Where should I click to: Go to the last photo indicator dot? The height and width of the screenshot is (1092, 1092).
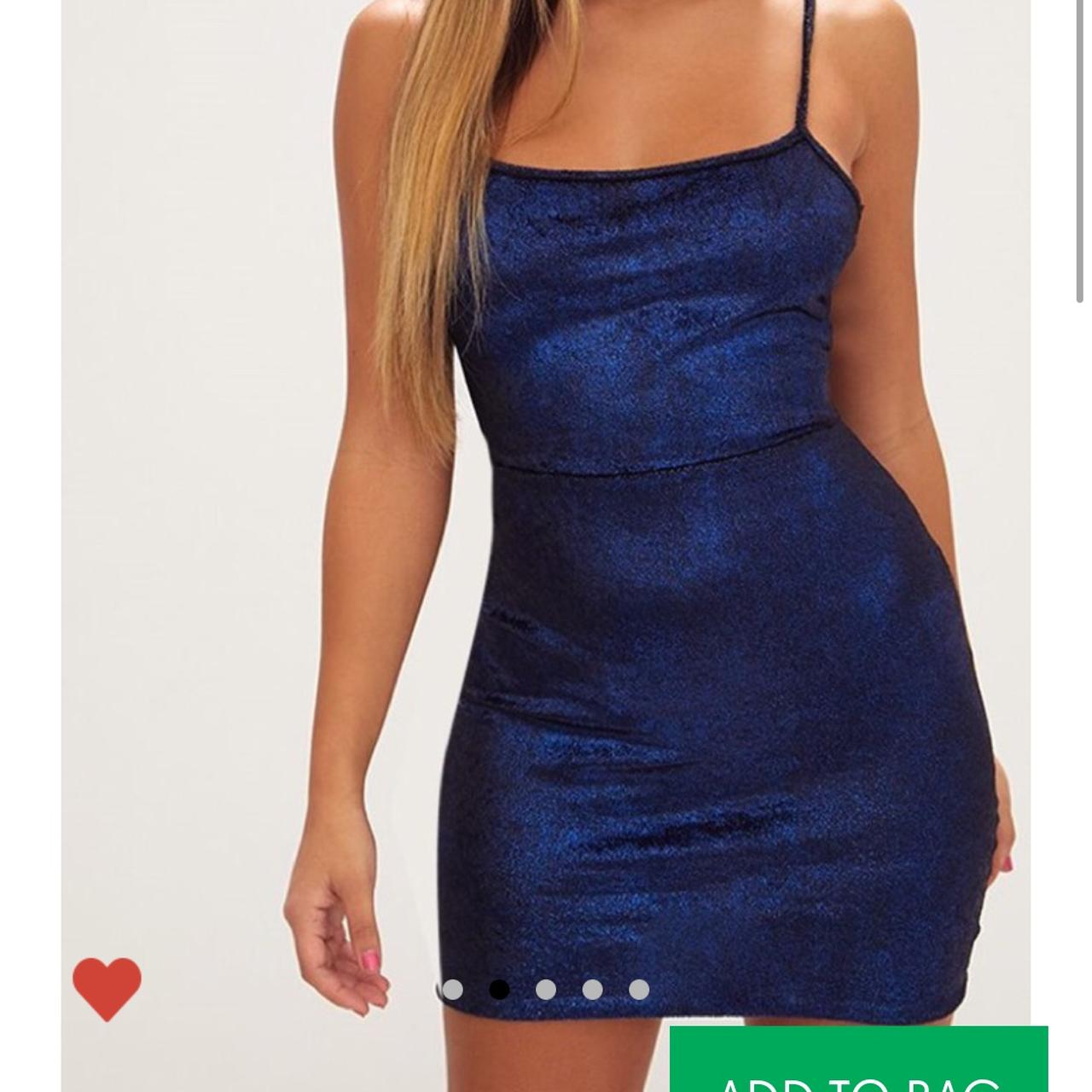639,990
